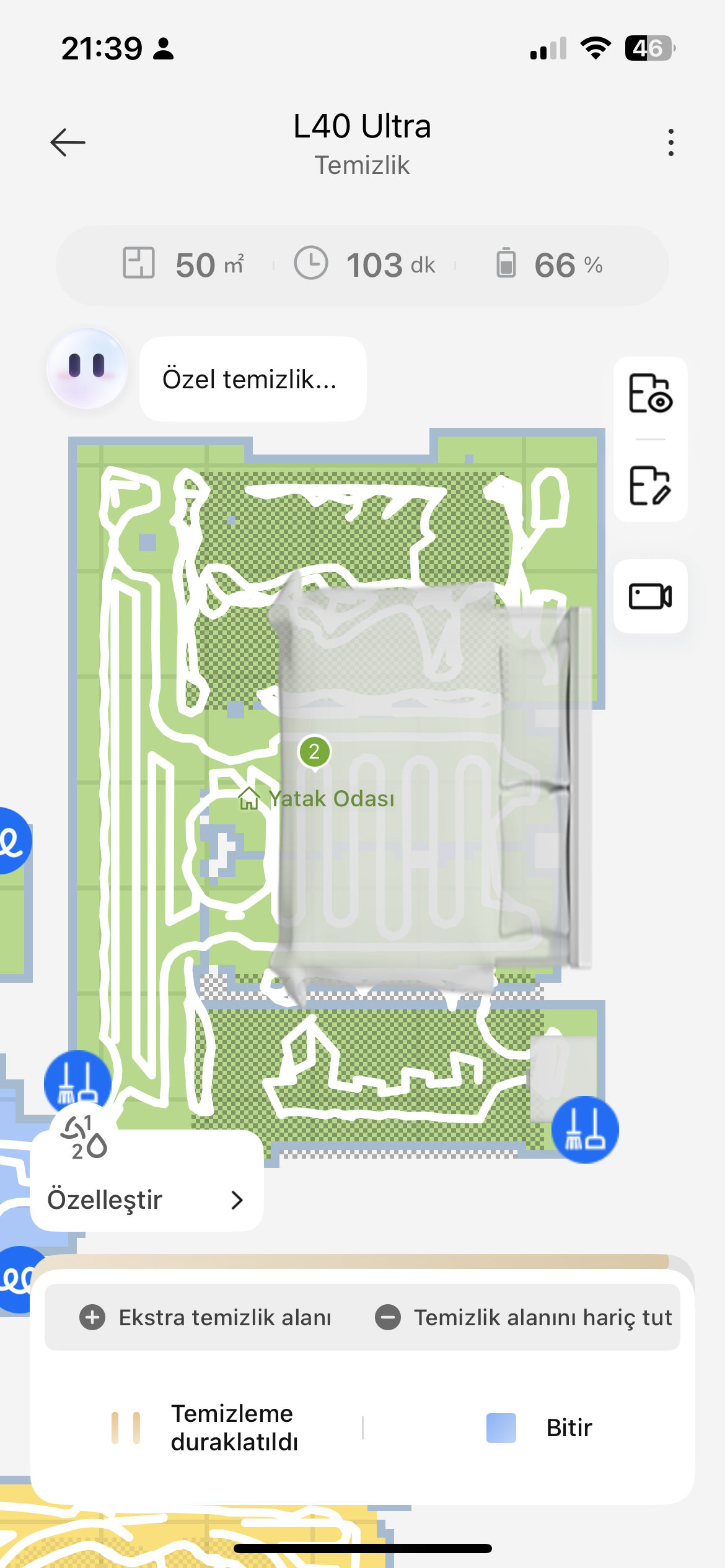Select the Yatak Odası room on map
The height and width of the screenshot is (1568, 725).
click(x=331, y=798)
